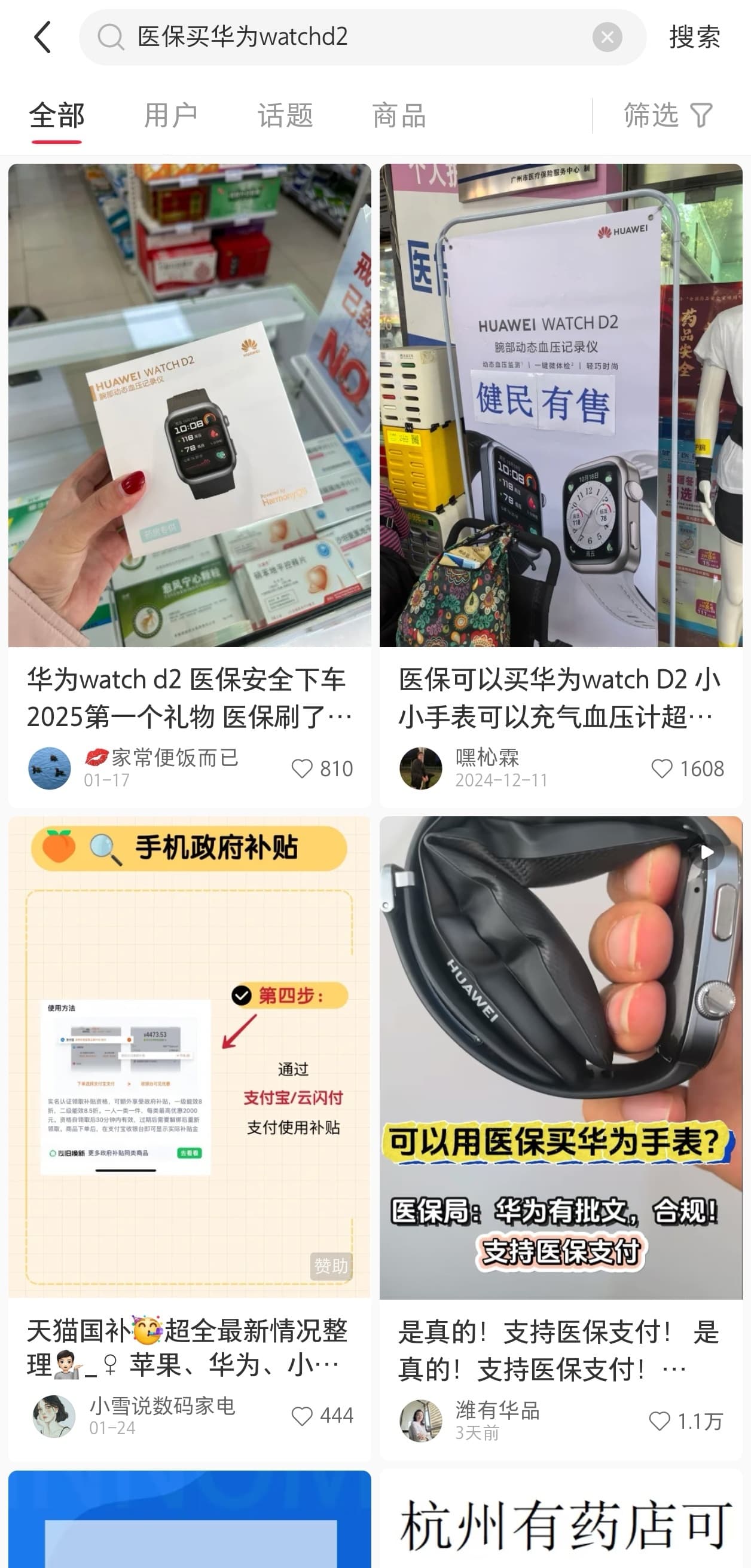This screenshot has width=751, height=1568.
Task: Switch to the 商品 tab
Action: (399, 116)
